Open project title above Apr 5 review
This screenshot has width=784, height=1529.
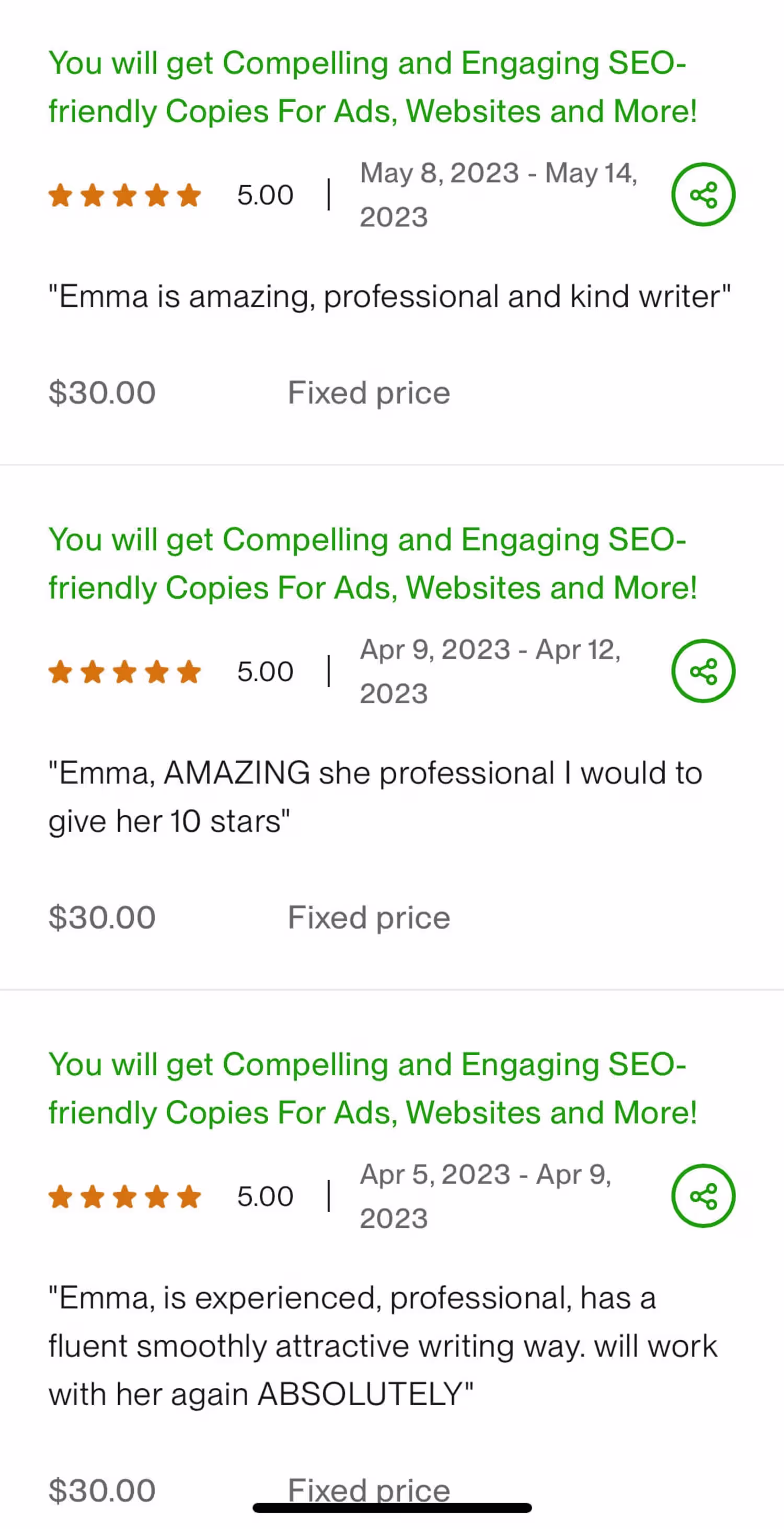coord(372,1089)
